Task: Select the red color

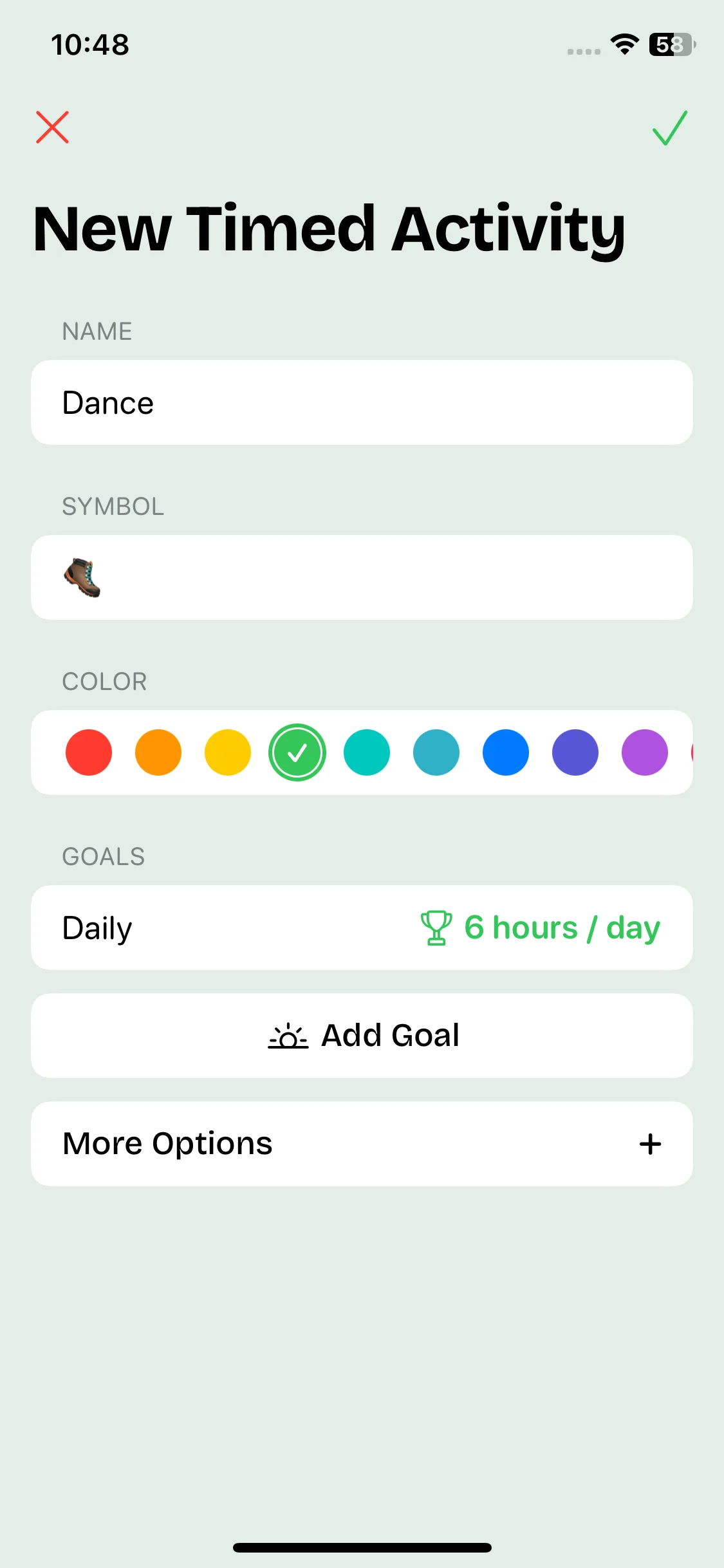Action: [x=89, y=752]
